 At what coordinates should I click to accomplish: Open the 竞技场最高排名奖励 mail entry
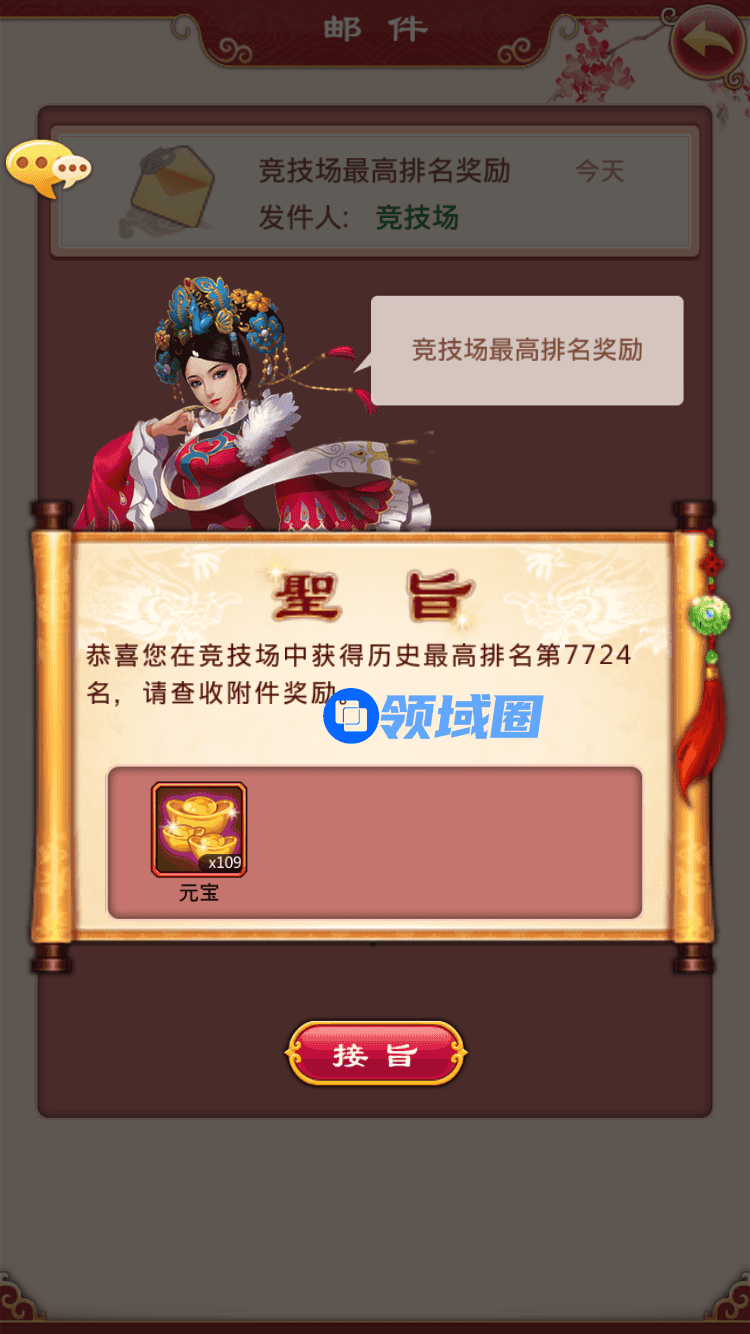(x=372, y=192)
